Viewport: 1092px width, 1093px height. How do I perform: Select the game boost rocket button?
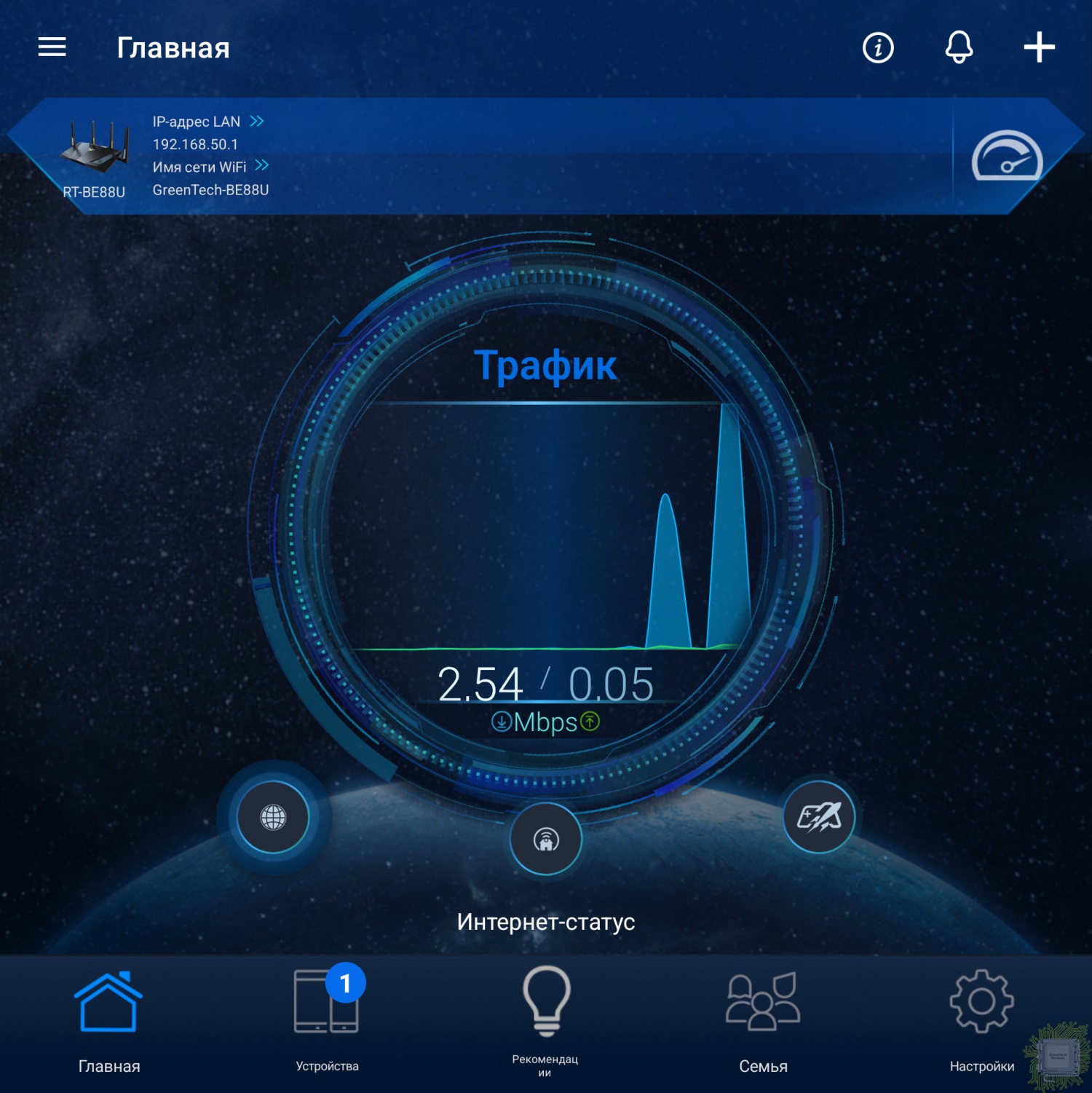[x=819, y=817]
